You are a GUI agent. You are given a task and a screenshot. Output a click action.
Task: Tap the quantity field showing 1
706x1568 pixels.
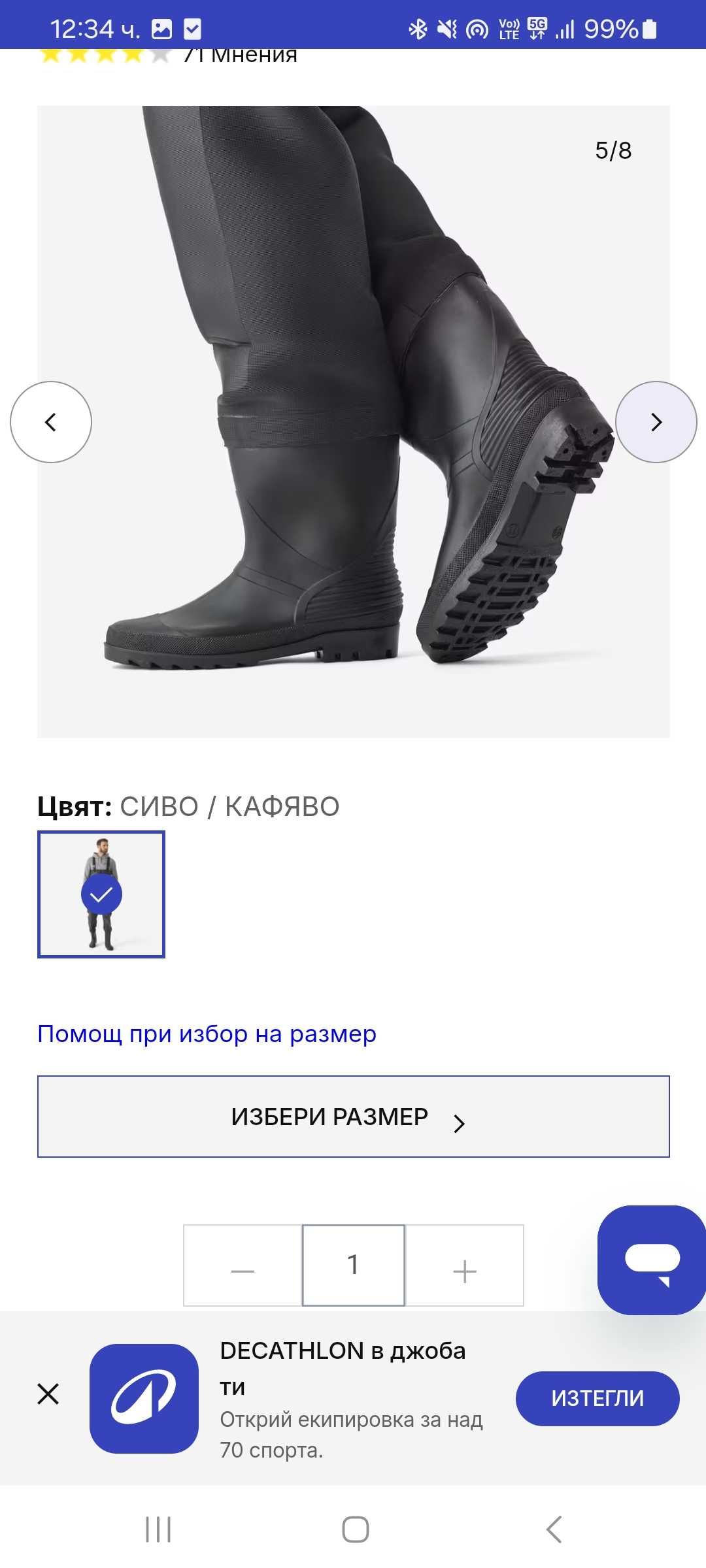point(353,1266)
